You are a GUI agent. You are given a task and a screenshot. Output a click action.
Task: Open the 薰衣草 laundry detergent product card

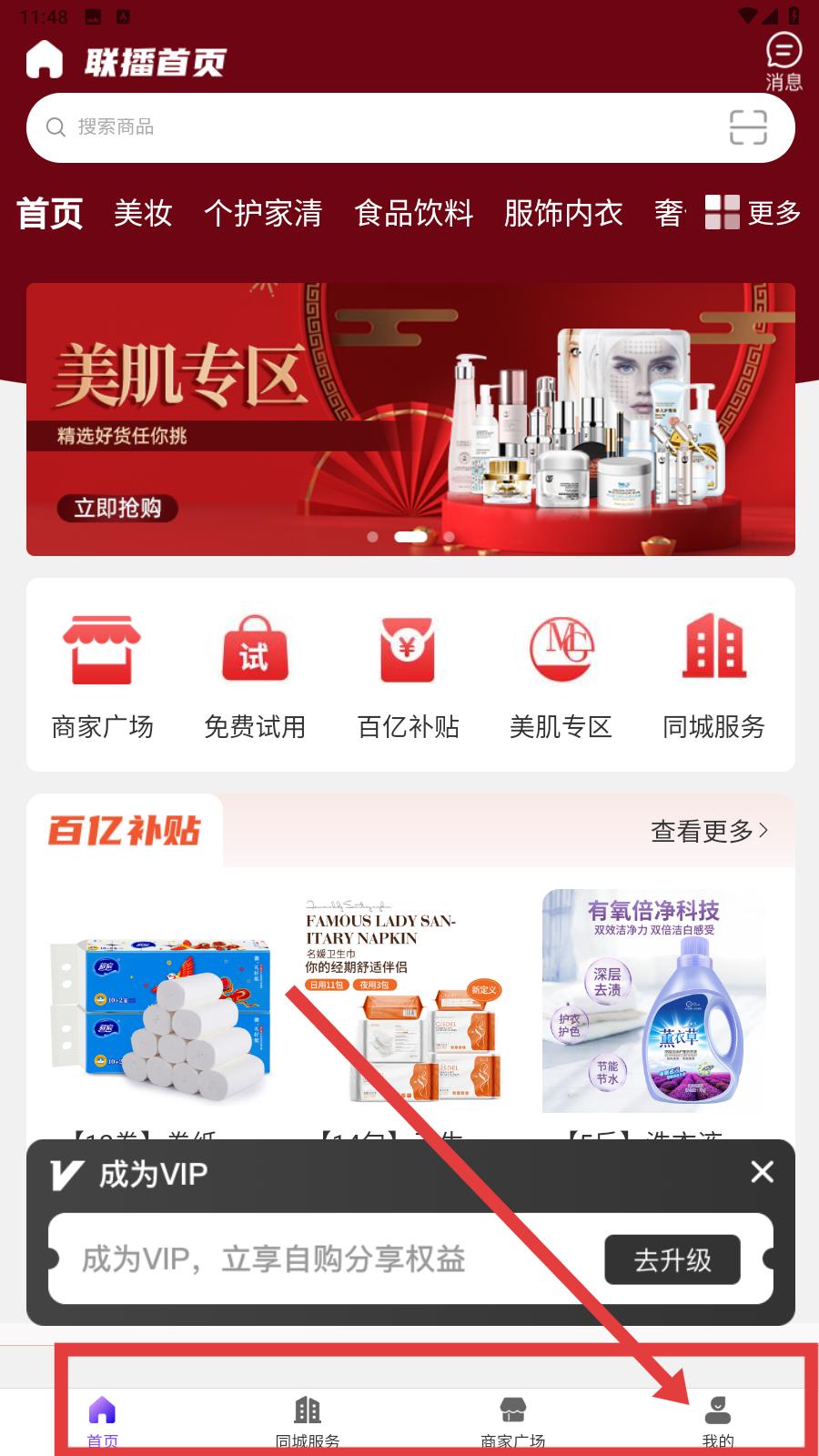point(653,1001)
